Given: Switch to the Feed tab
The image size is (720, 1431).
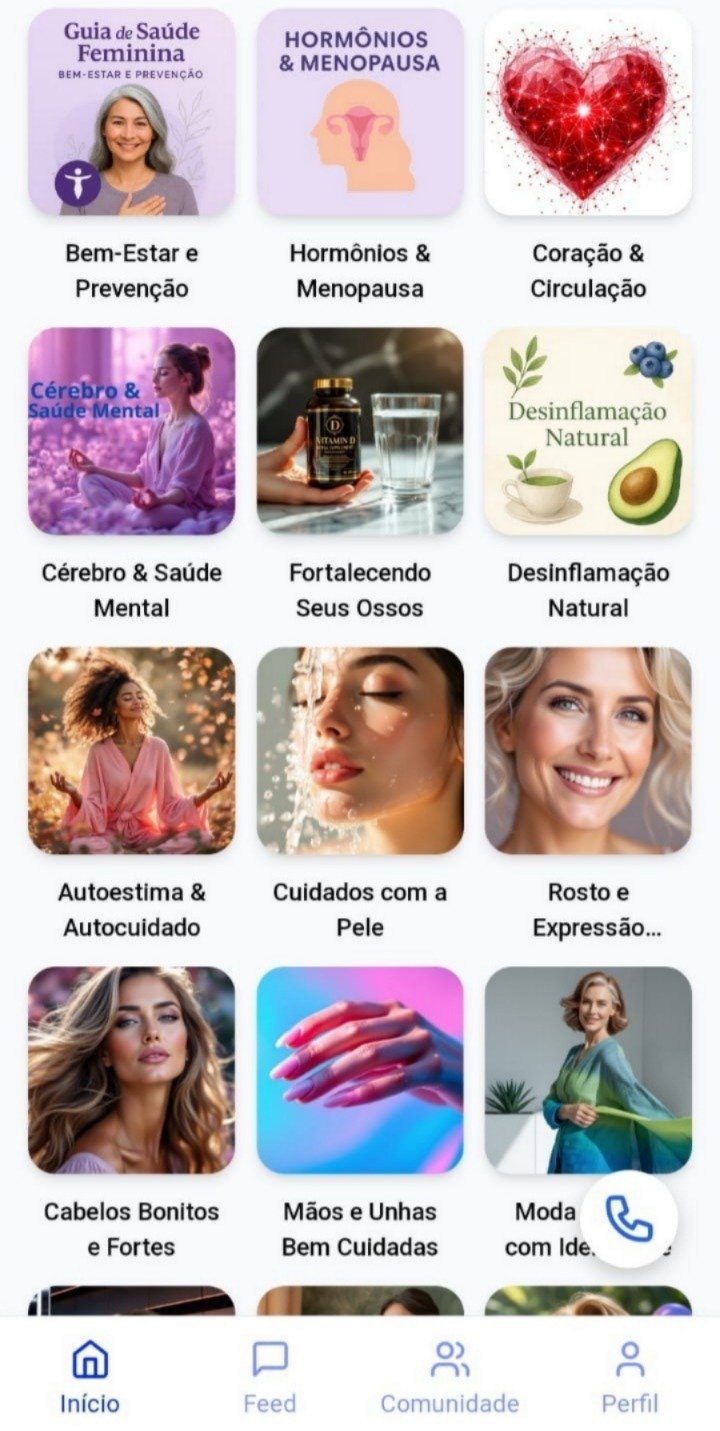Looking at the screenshot, I should 270,1377.
